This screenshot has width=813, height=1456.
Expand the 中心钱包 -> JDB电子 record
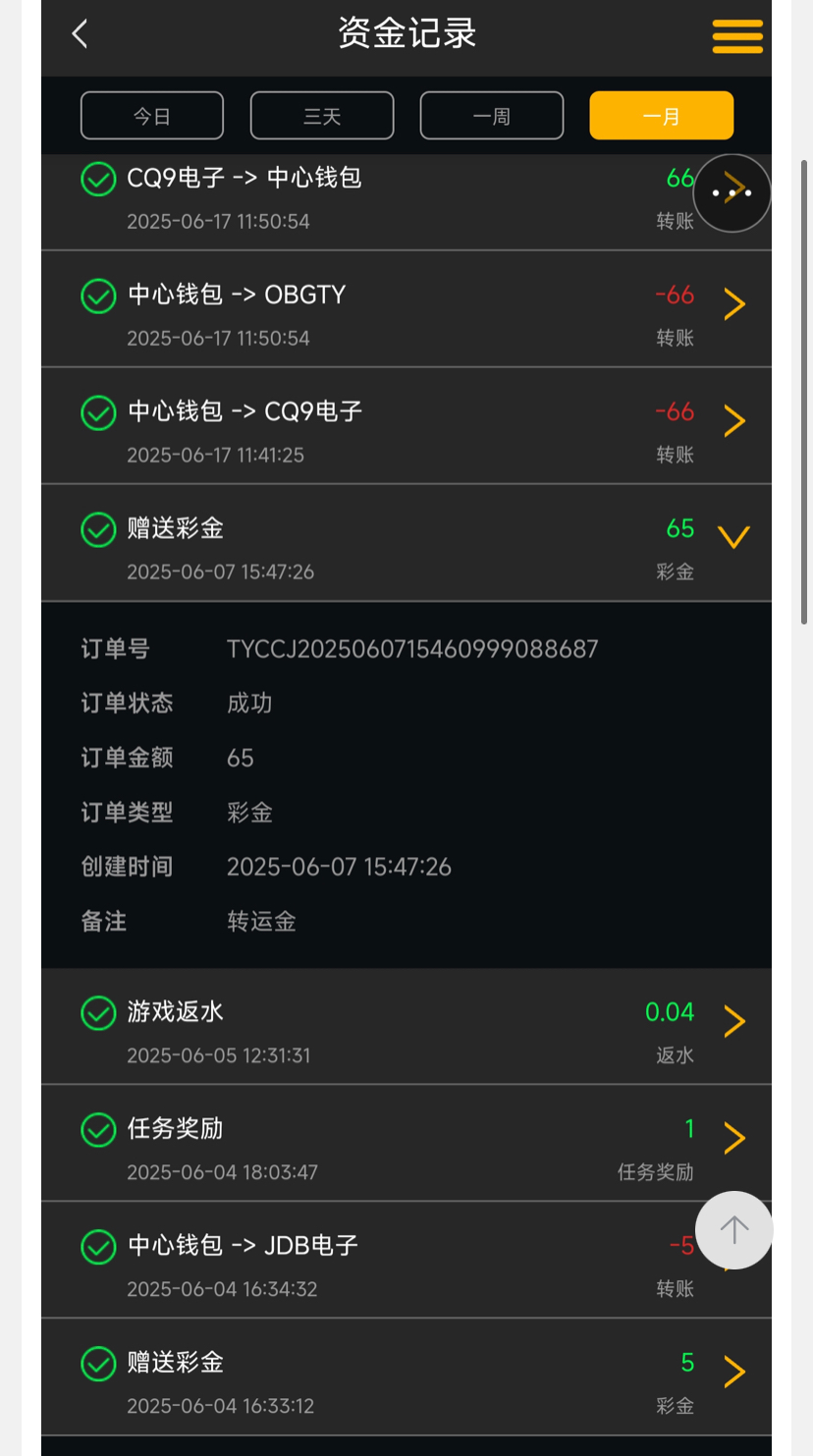(x=393, y=1260)
